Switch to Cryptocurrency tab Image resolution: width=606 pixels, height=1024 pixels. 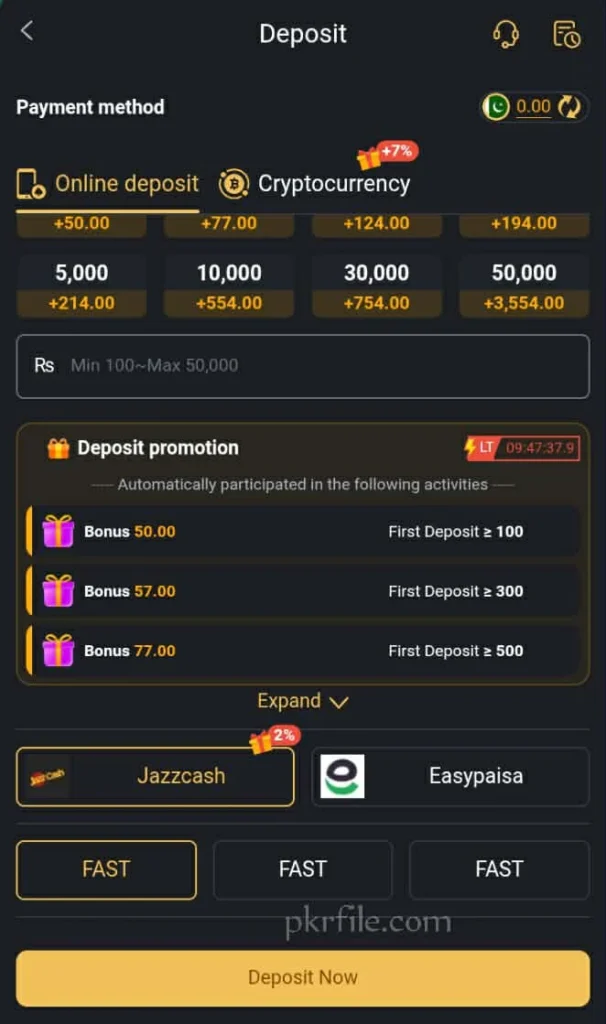coord(315,184)
